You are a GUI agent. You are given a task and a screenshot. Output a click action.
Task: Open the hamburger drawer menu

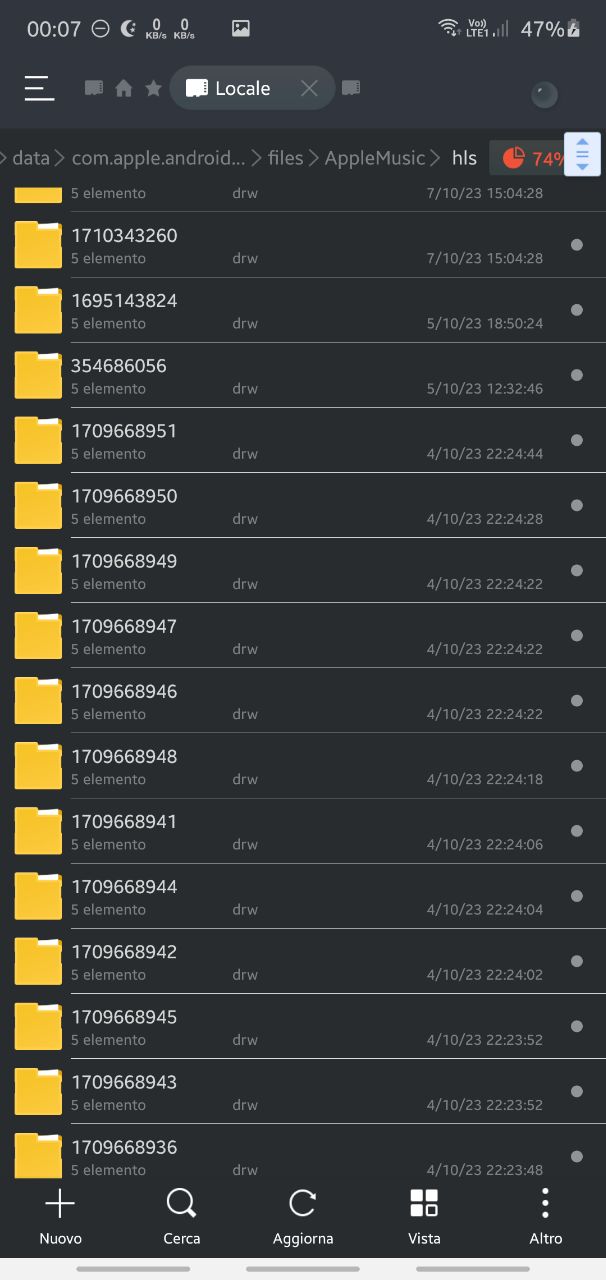click(x=39, y=88)
